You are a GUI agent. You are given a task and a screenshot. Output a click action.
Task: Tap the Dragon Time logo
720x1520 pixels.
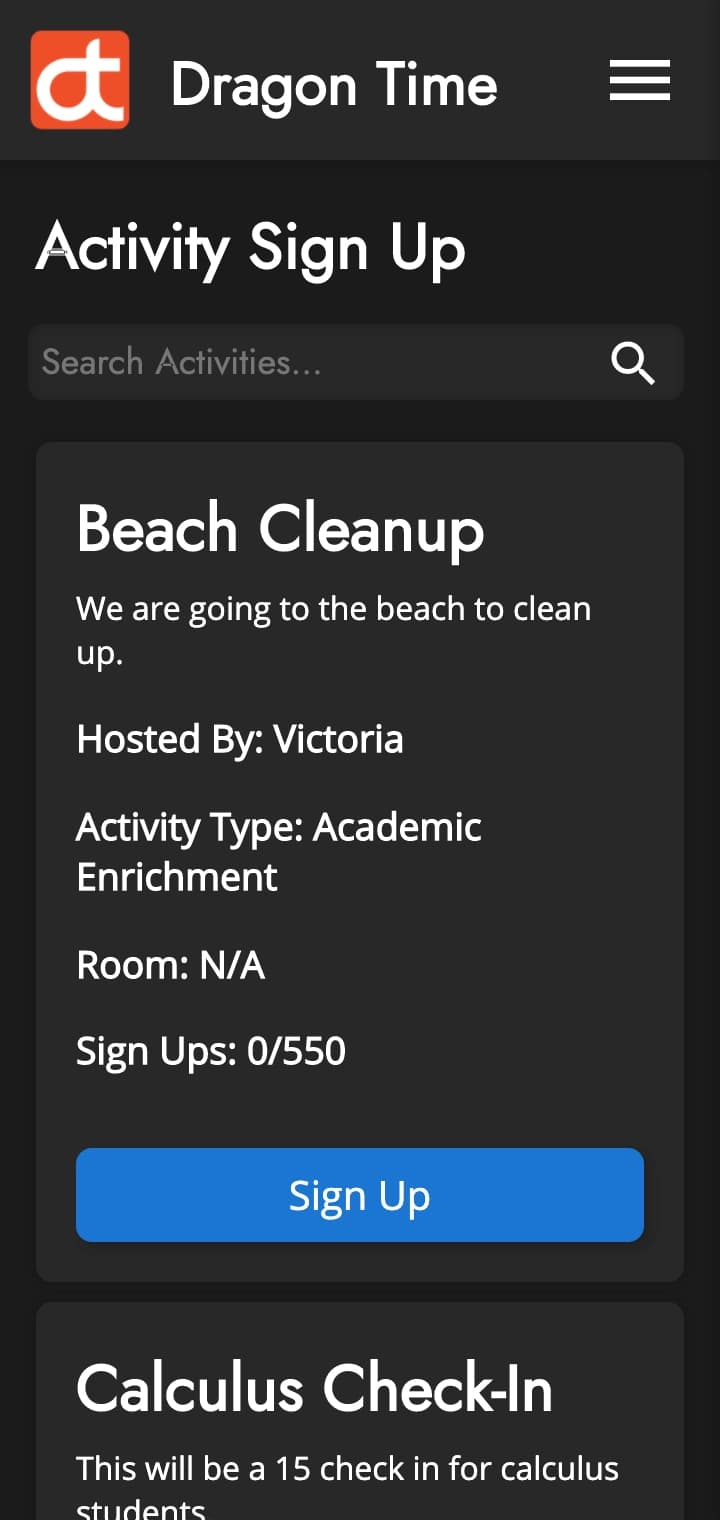pyautogui.click(x=80, y=80)
